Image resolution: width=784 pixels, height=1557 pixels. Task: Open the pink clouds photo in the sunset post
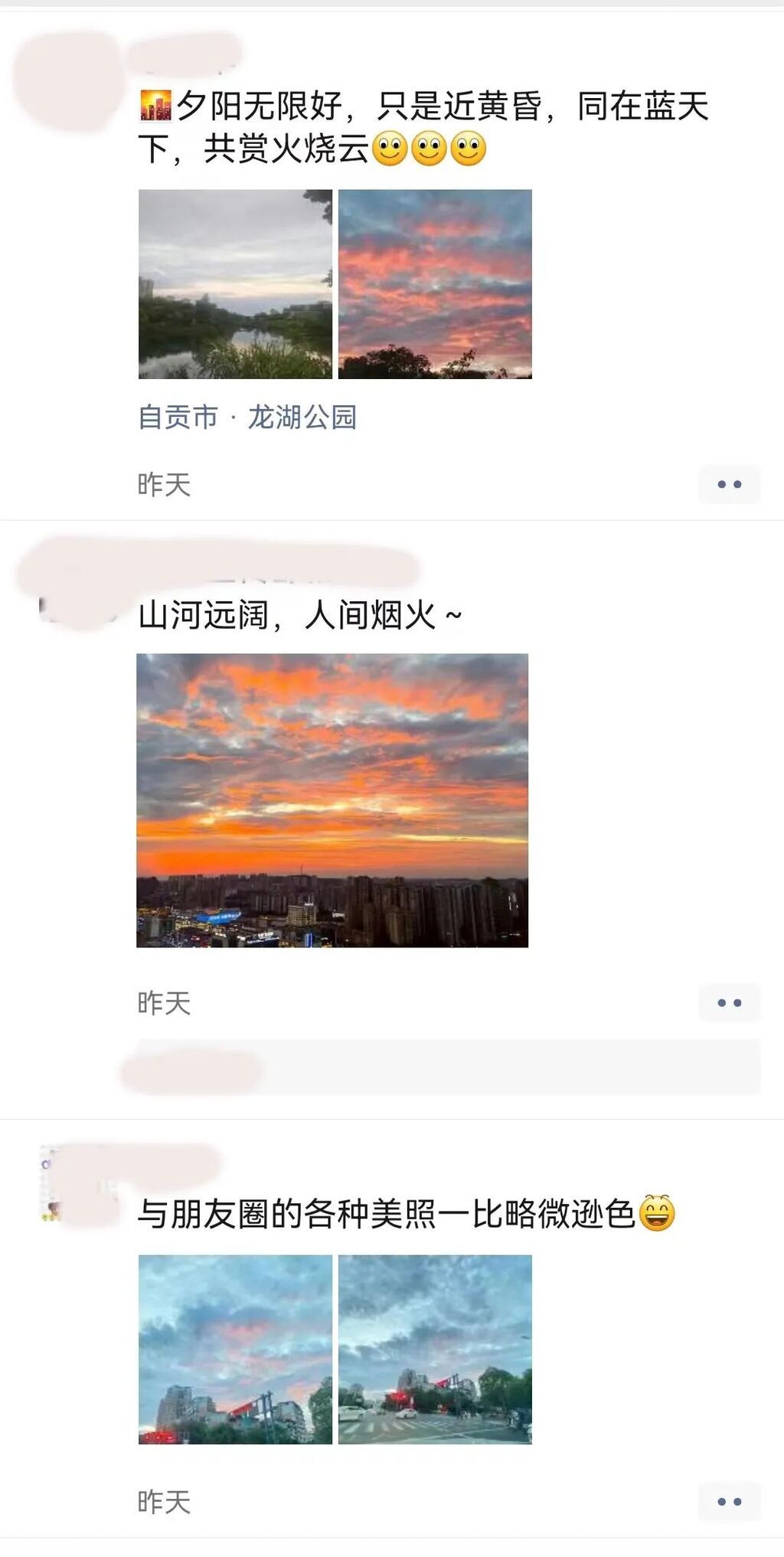click(x=435, y=284)
